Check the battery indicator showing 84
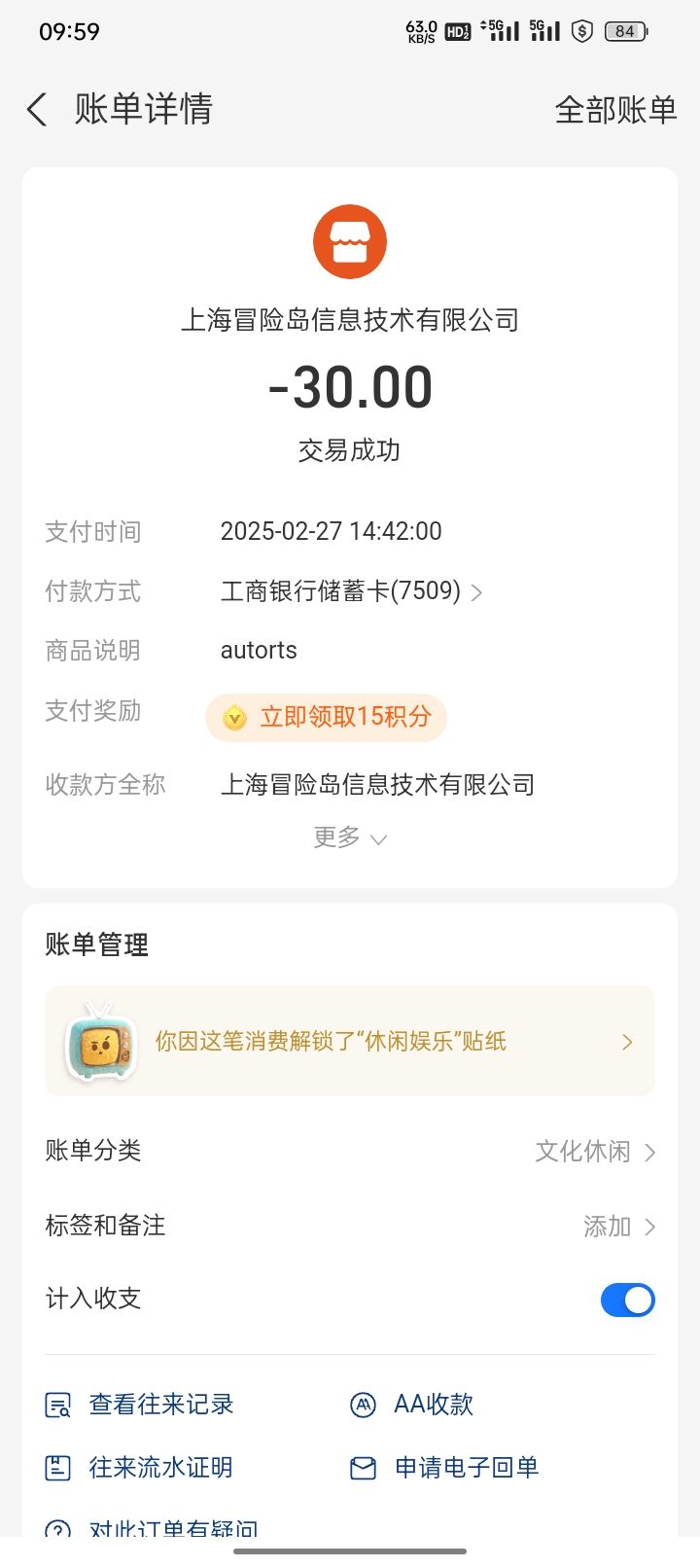This screenshot has height=1568, width=700. [623, 30]
